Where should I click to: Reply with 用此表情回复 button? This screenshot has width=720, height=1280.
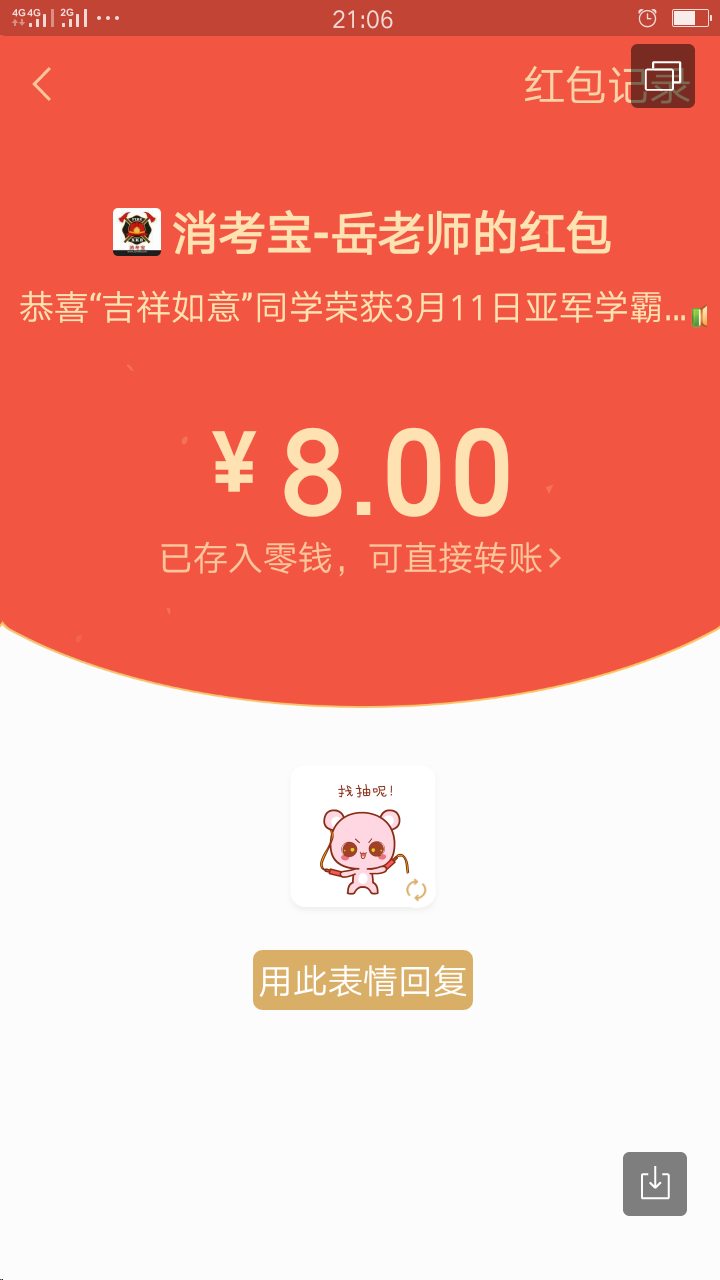362,980
